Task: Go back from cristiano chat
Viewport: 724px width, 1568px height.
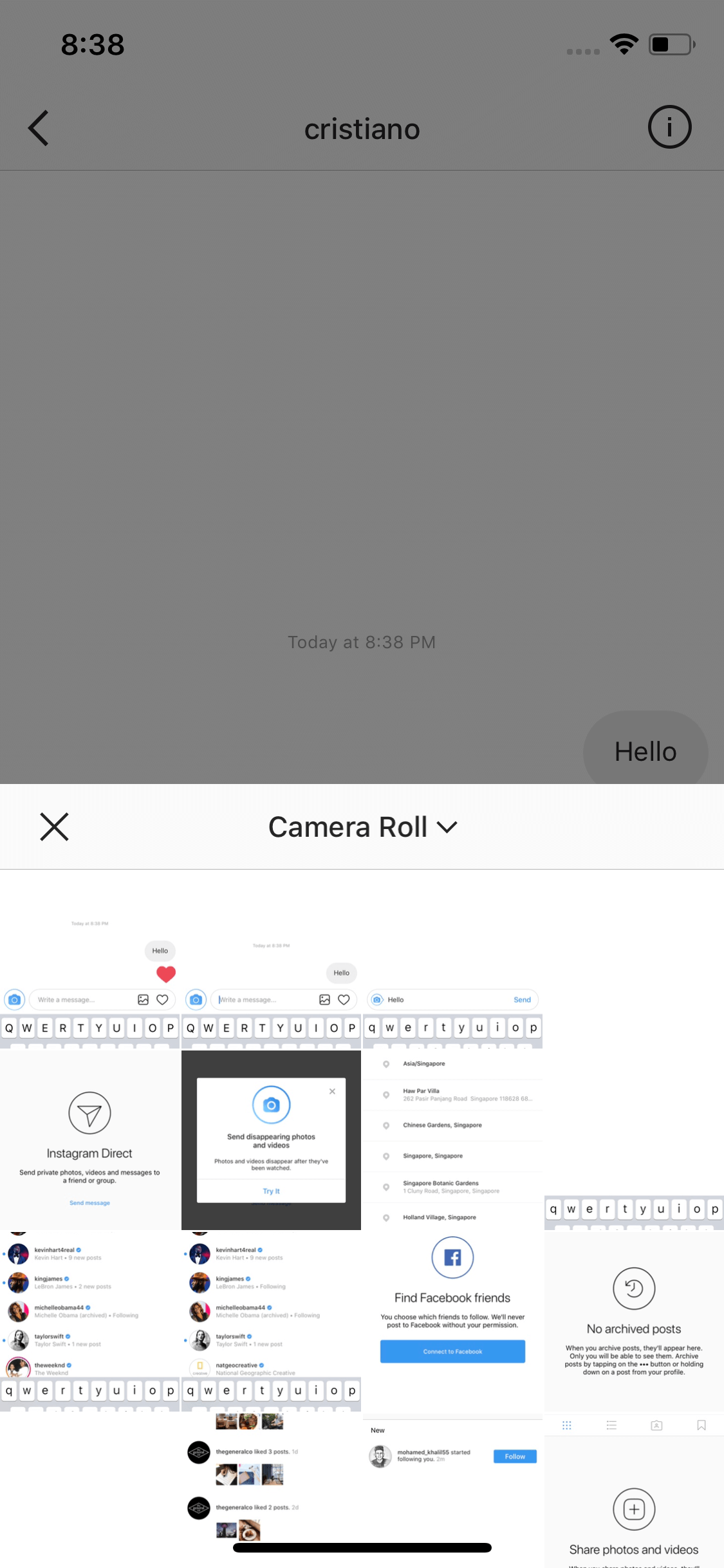Action: coord(39,128)
